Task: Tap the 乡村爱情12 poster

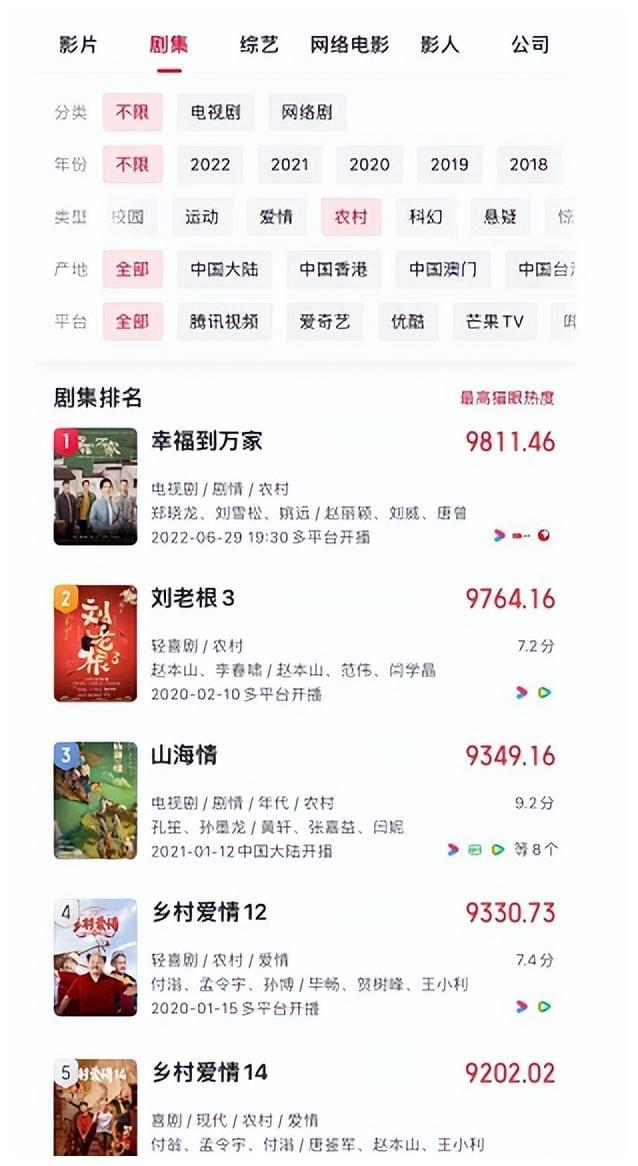Action: (95, 957)
